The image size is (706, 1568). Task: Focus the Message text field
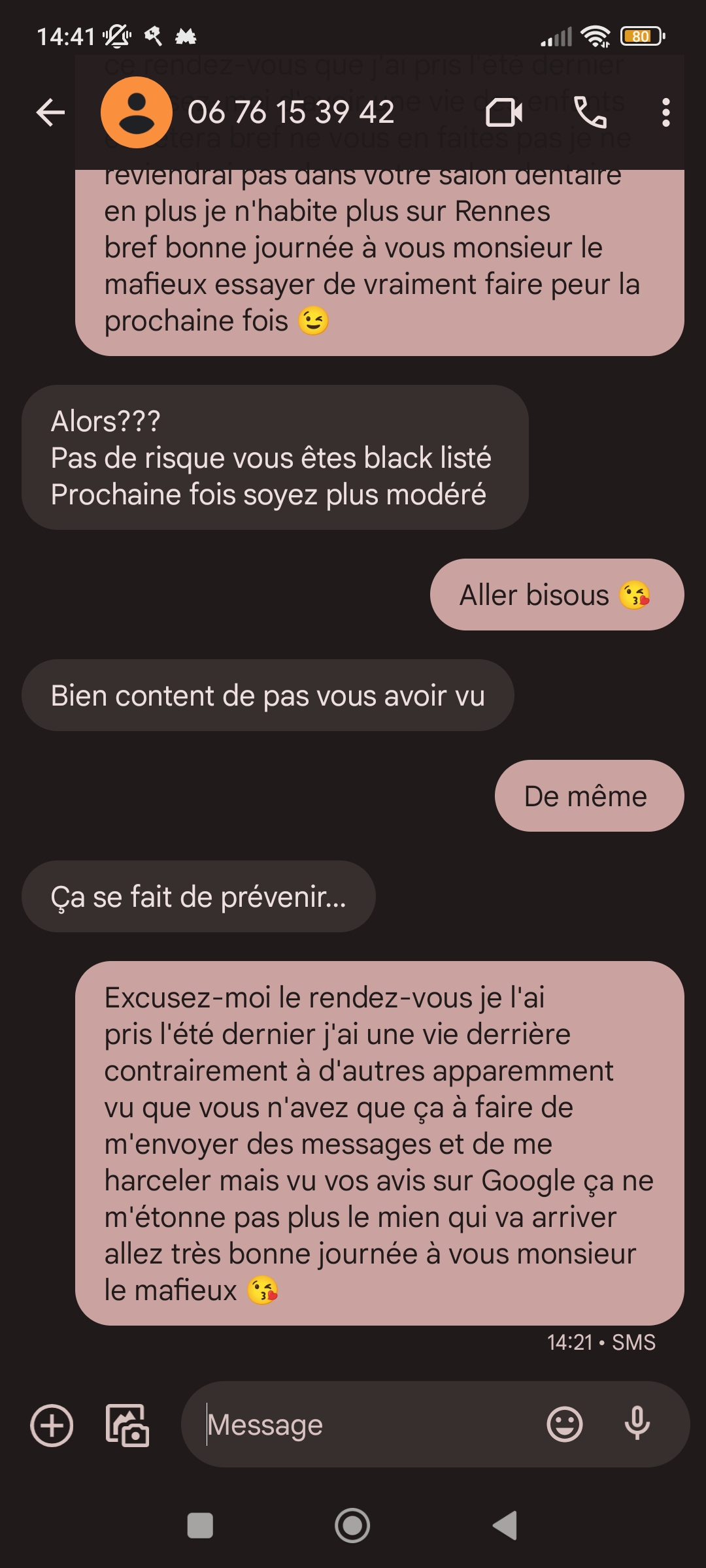click(366, 1425)
